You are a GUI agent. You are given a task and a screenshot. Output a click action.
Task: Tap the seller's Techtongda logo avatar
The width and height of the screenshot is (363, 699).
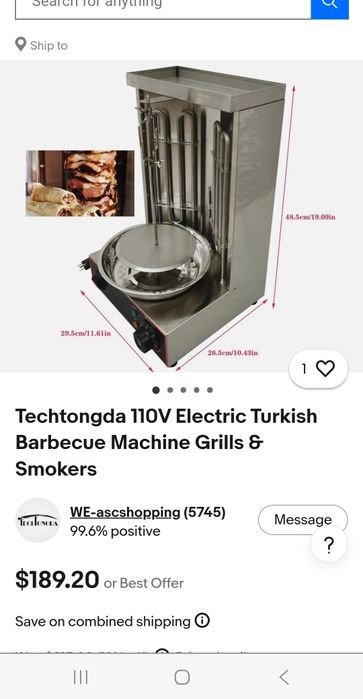38,520
